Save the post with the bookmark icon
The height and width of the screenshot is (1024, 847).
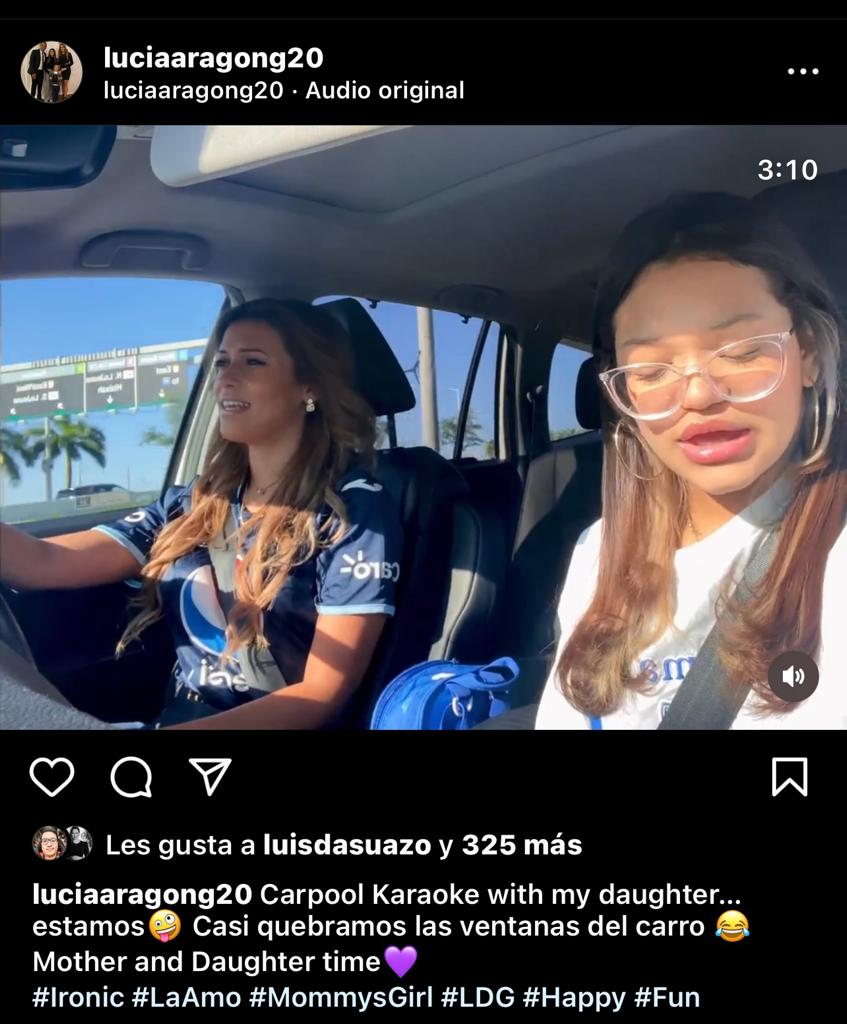(x=789, y=776)
